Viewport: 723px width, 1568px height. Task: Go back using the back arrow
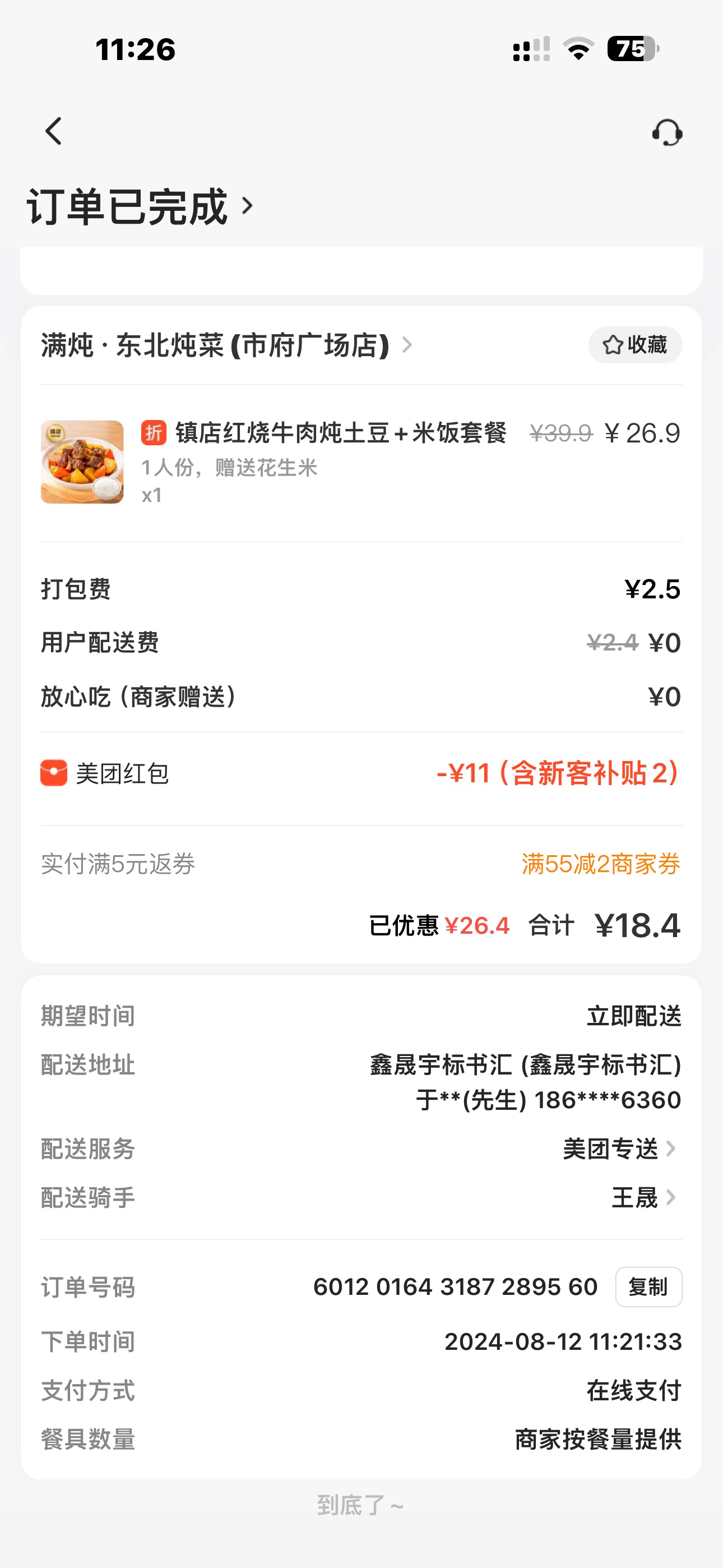click(54, 131)
